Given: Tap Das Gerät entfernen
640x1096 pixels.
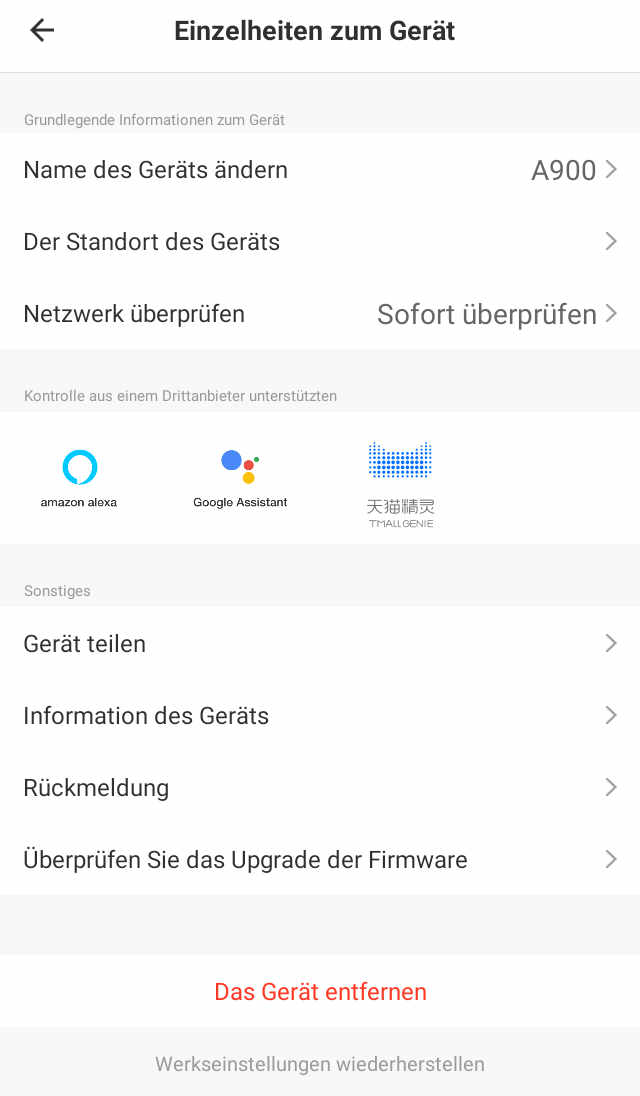Looking at the screenshot, I should 320,991.
